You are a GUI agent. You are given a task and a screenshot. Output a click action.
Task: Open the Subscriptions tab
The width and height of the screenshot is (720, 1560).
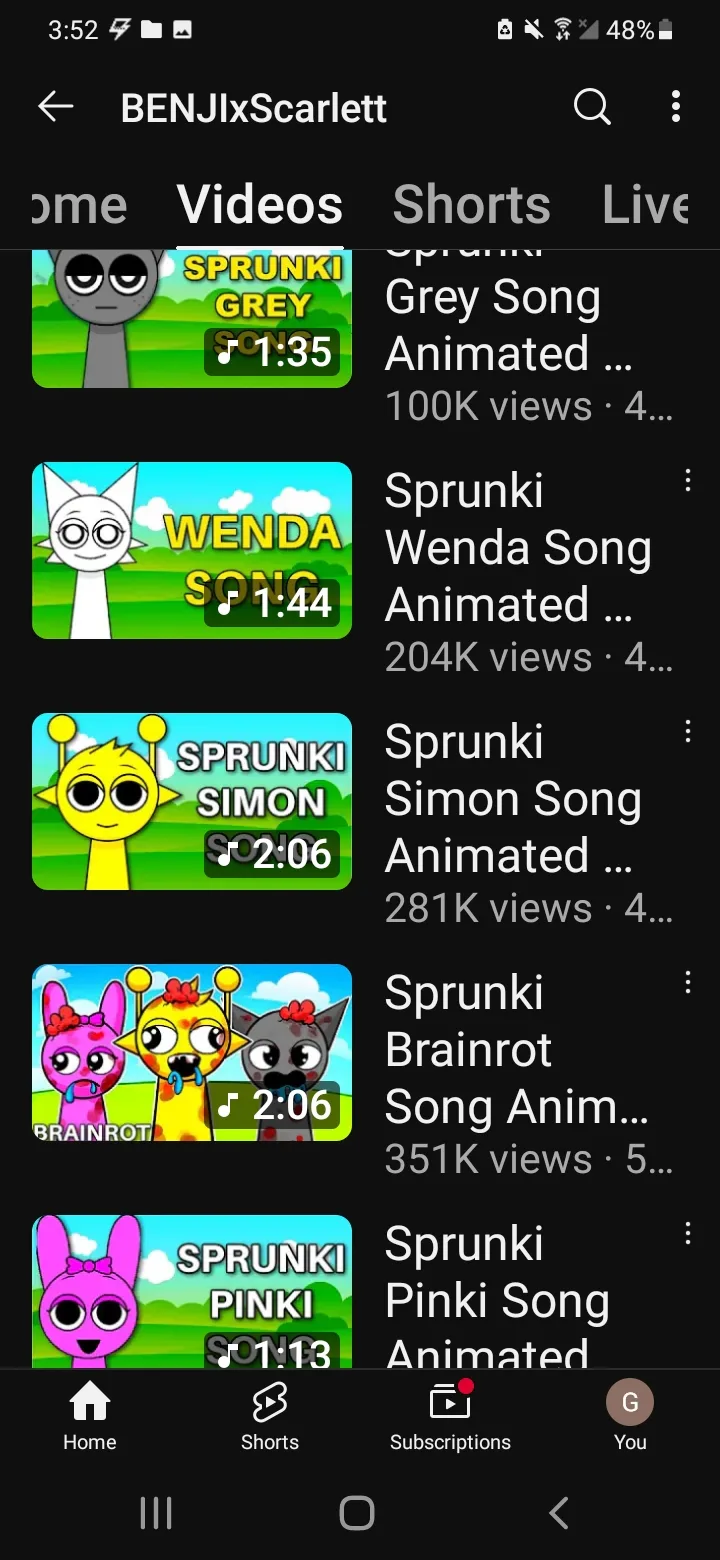pos(450,1416)
